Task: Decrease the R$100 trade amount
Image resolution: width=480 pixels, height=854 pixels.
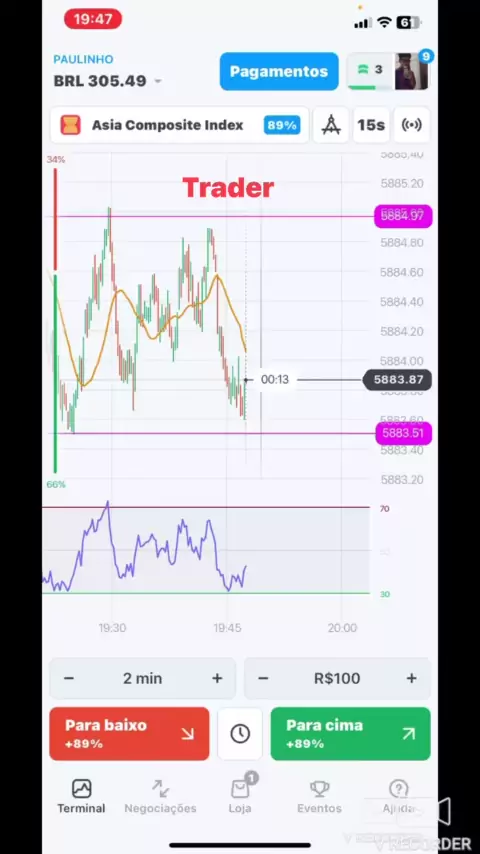Action: click(x=263, y=678)
